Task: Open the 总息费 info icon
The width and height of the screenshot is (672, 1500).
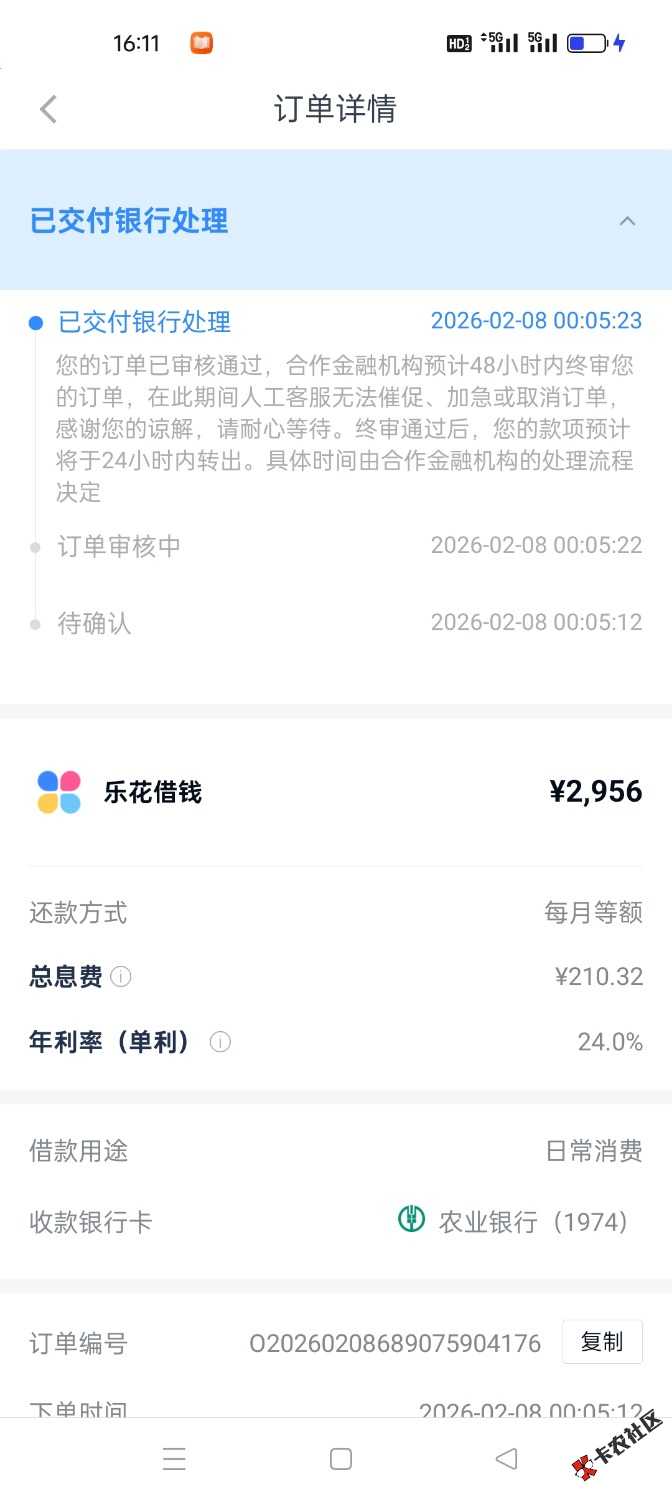Action: (x=121, y=977)
